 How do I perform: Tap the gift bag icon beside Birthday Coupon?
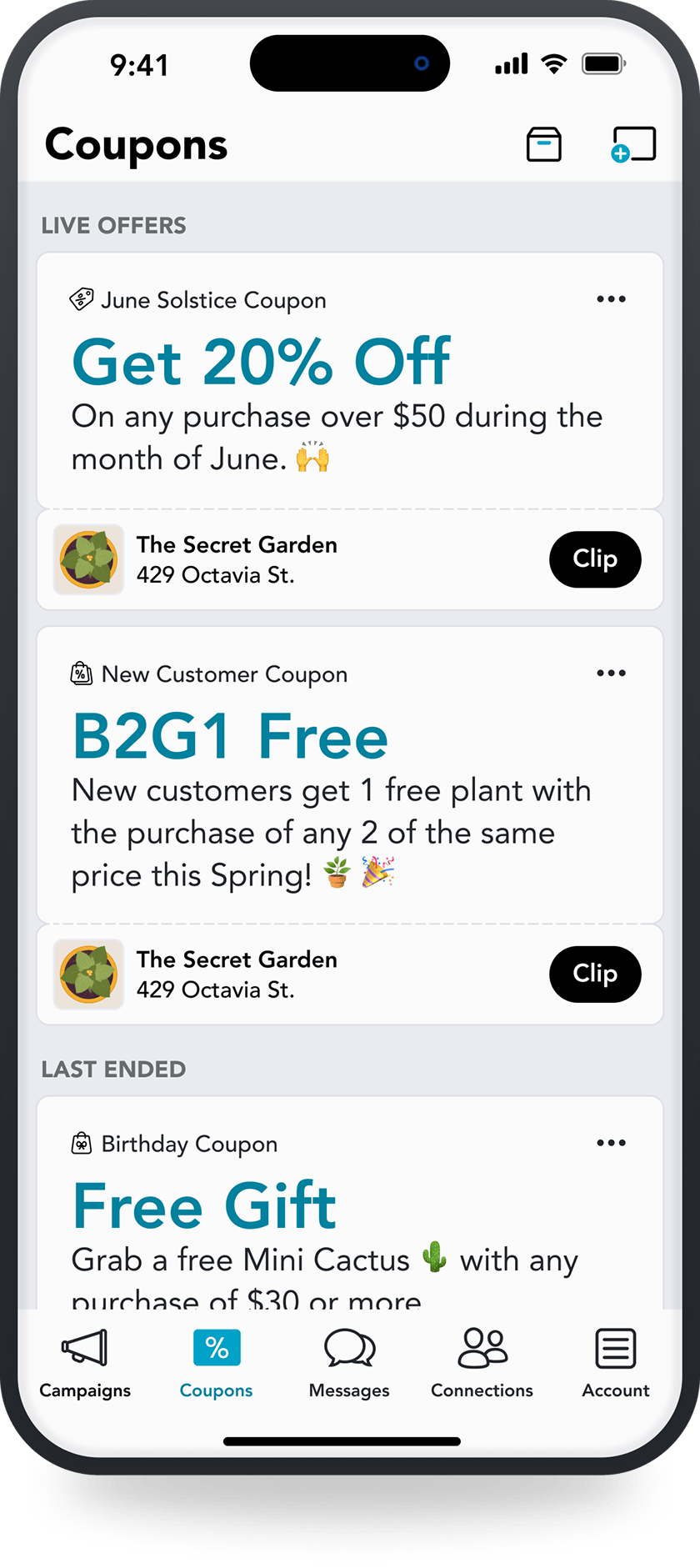point(81,1142)
